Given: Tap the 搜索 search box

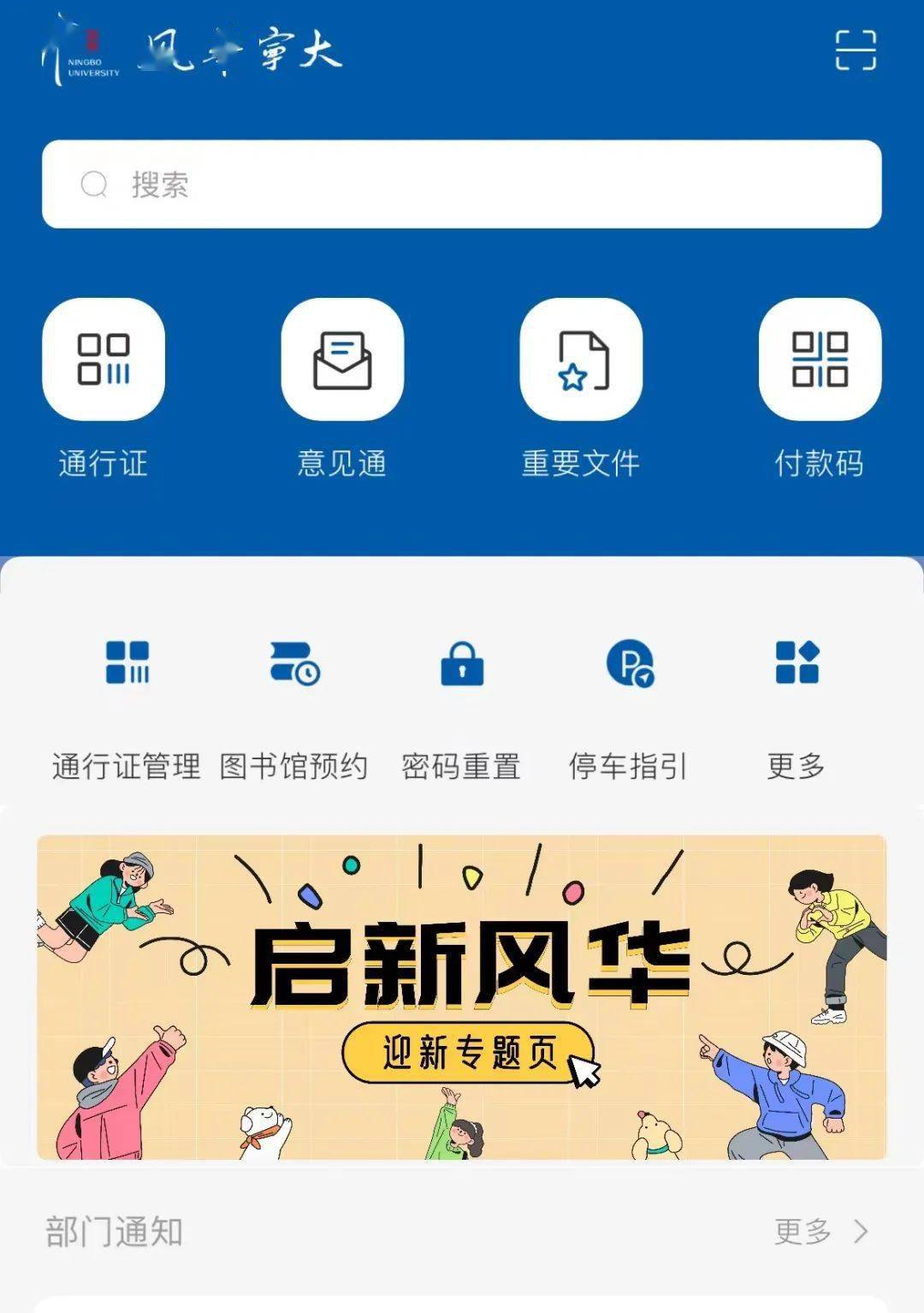Looking at the screenshot, I should tap(462, 184).
